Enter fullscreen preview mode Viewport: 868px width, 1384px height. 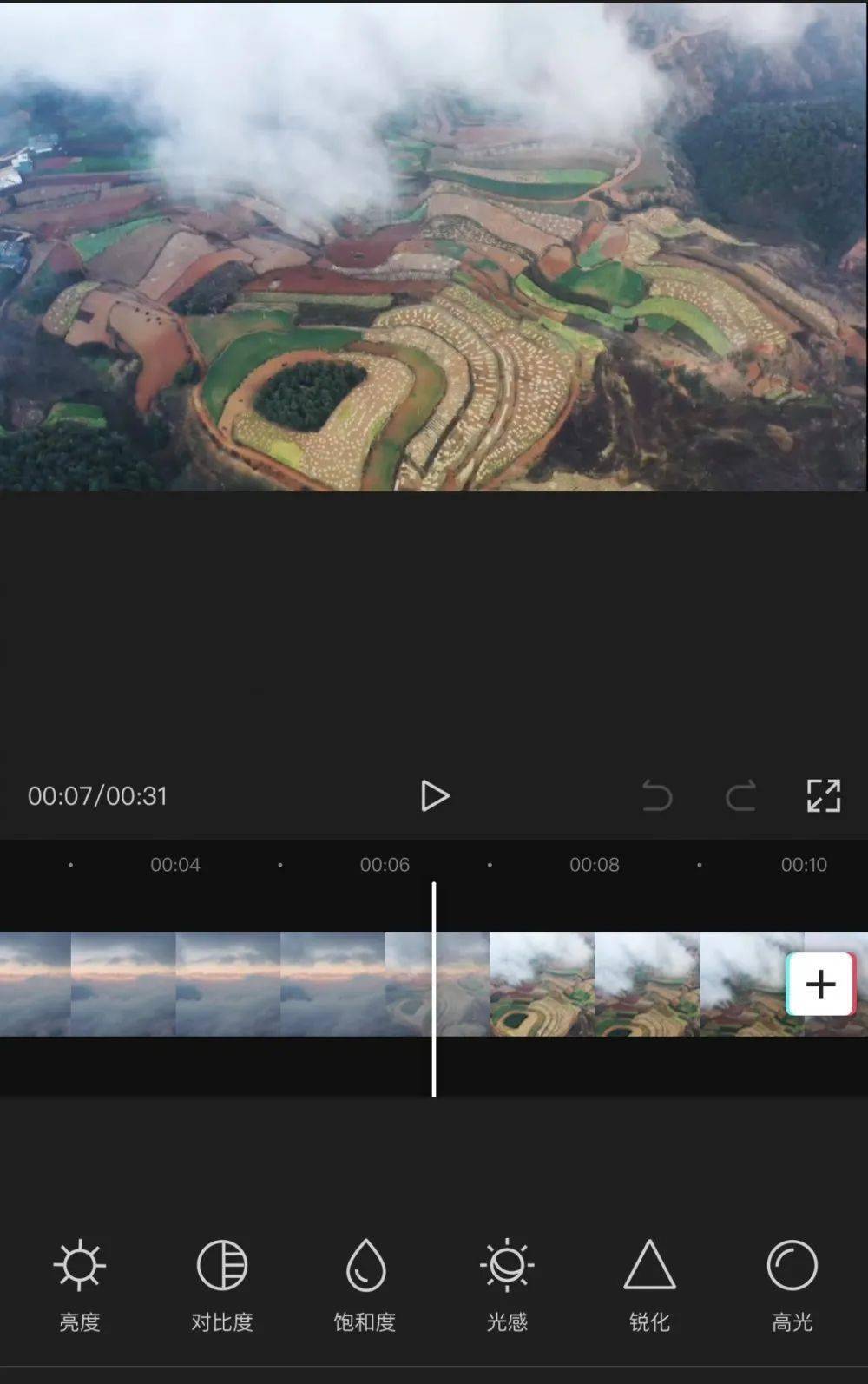coord(825,794)
